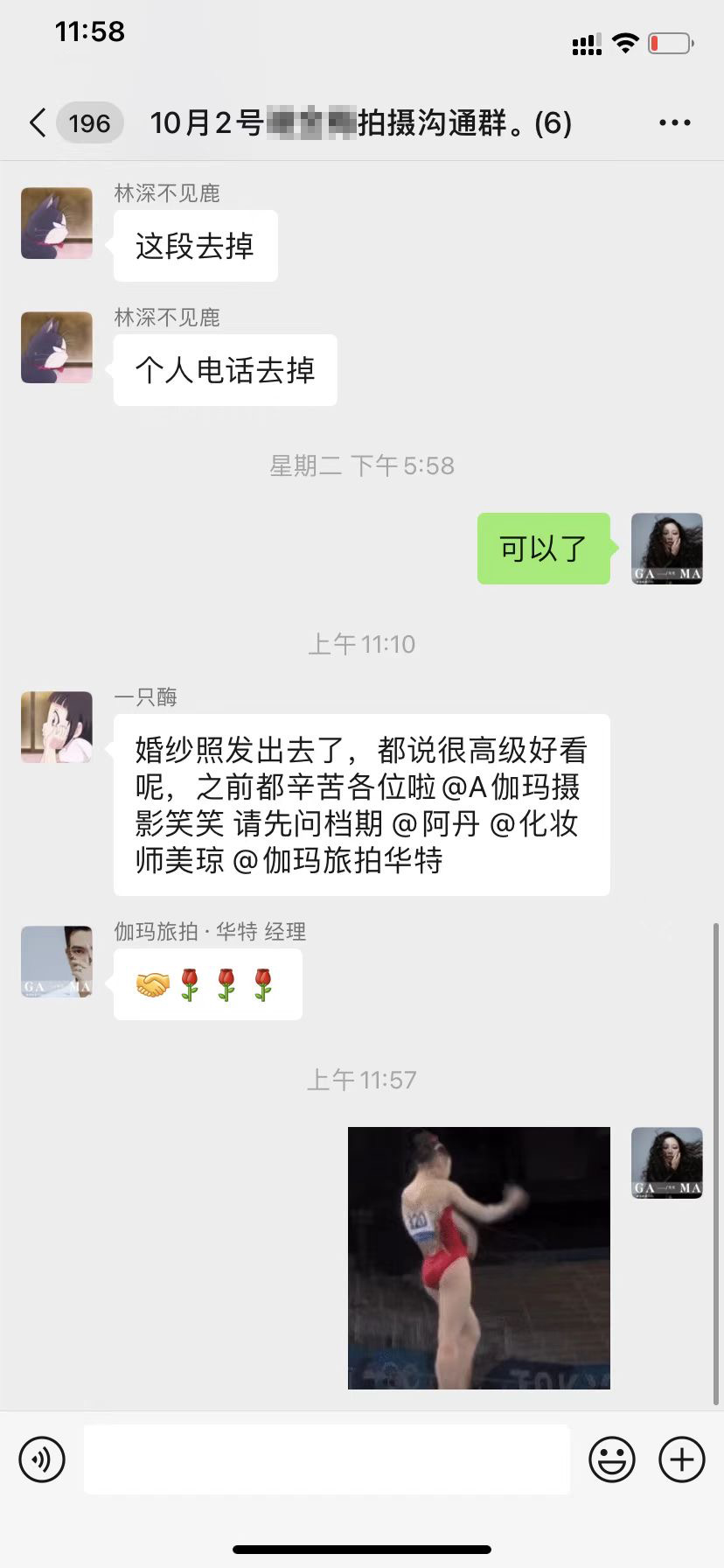Open the group chat's three-dot menu
Screen dimensions: 724x1568
[x=674, y=122]
